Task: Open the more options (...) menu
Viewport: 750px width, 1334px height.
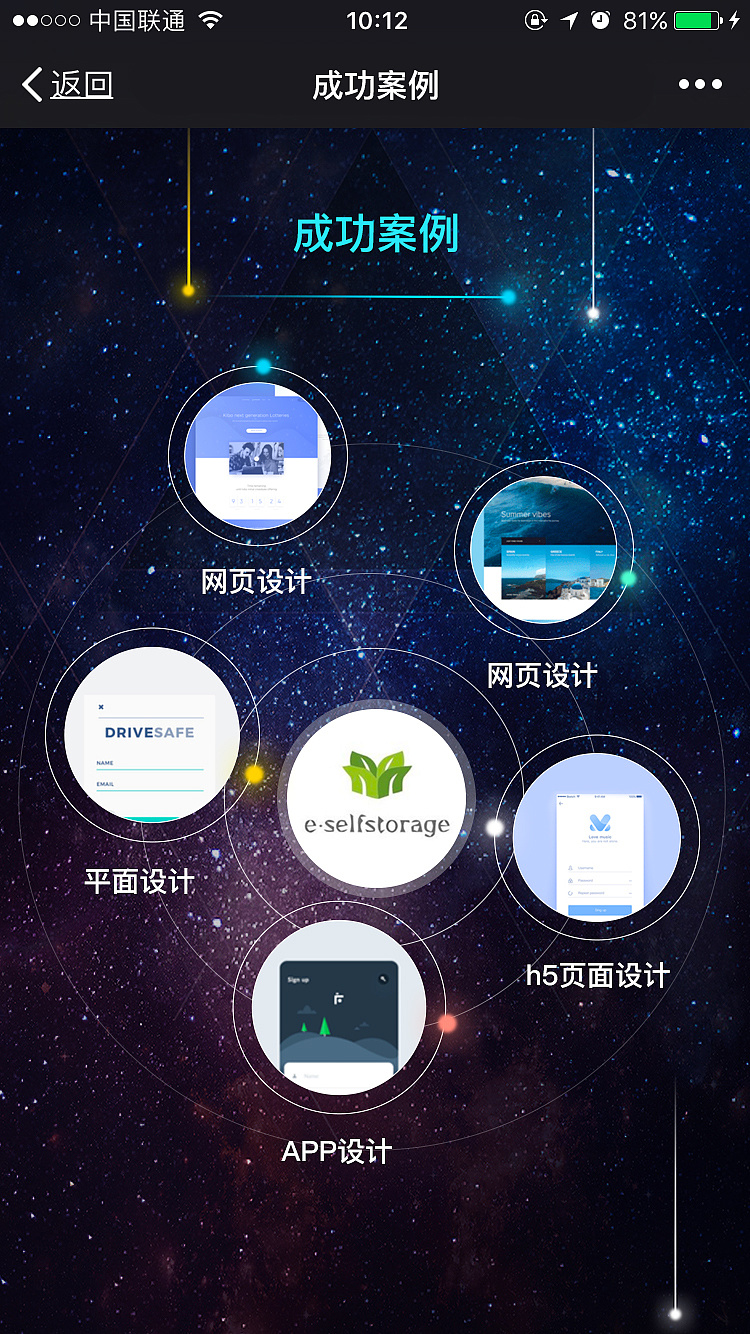Action: (x=700, y=85)
